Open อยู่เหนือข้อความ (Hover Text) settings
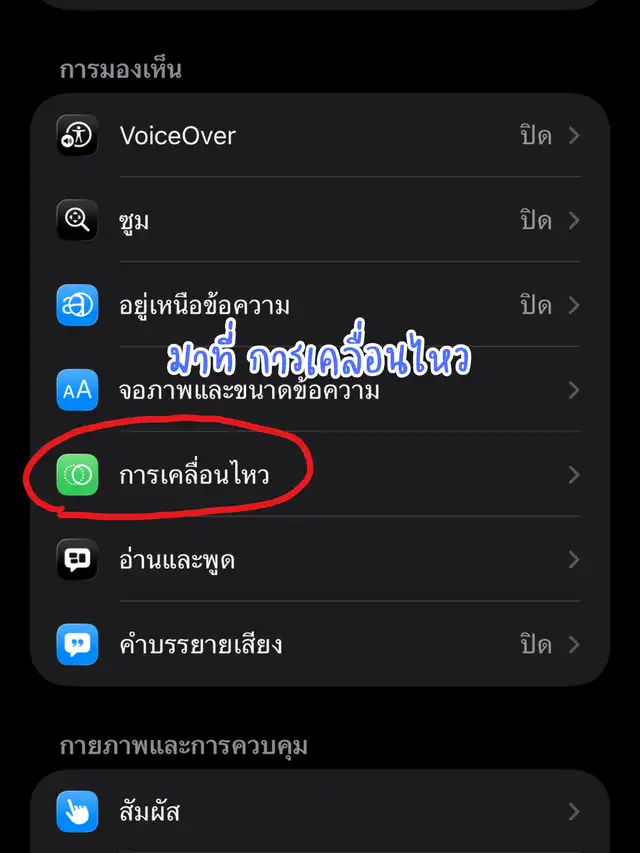The height and width of the screenshot is (853, 640). 320,305
